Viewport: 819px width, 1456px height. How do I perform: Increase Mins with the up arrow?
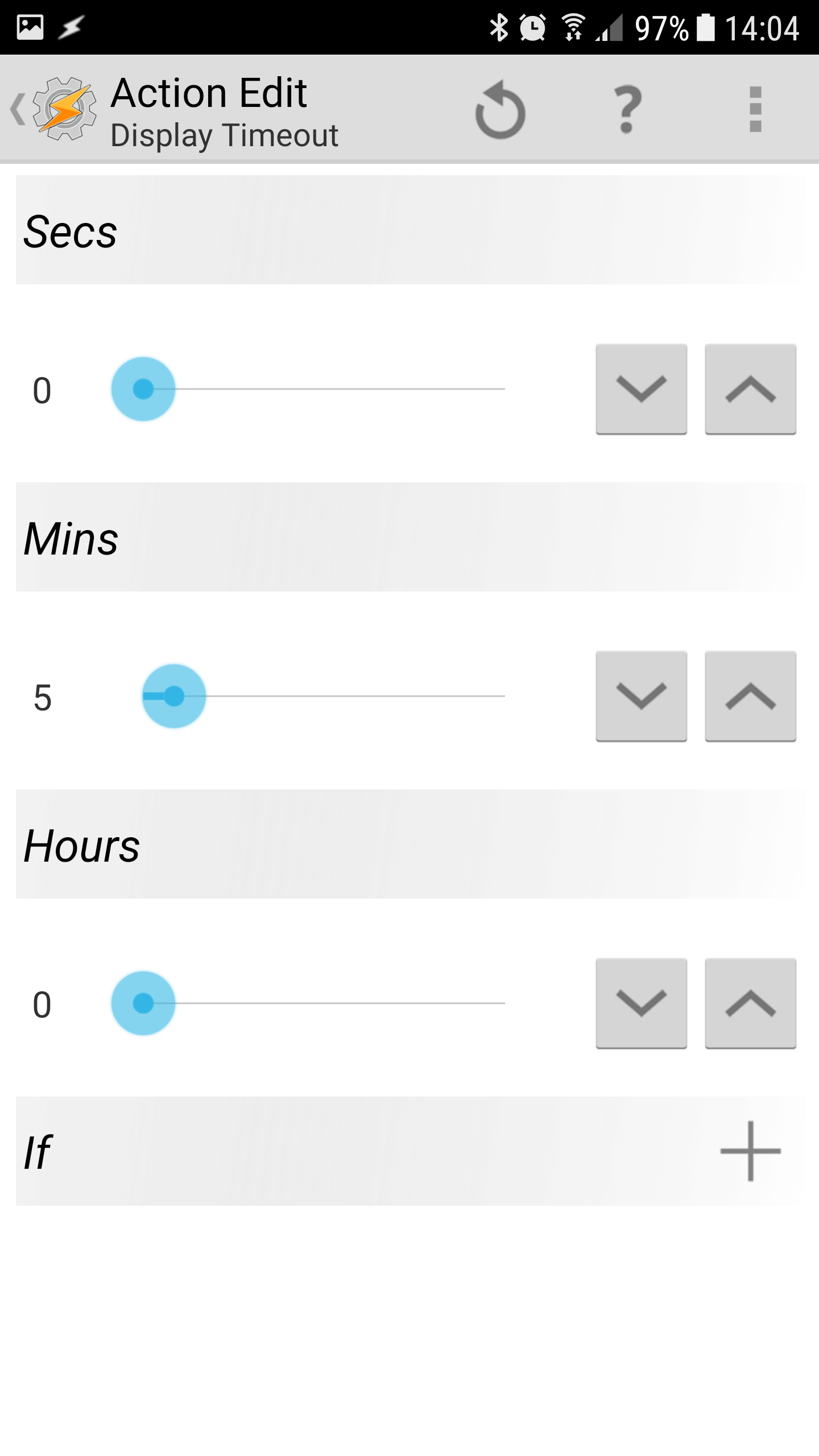pos(751,696)
